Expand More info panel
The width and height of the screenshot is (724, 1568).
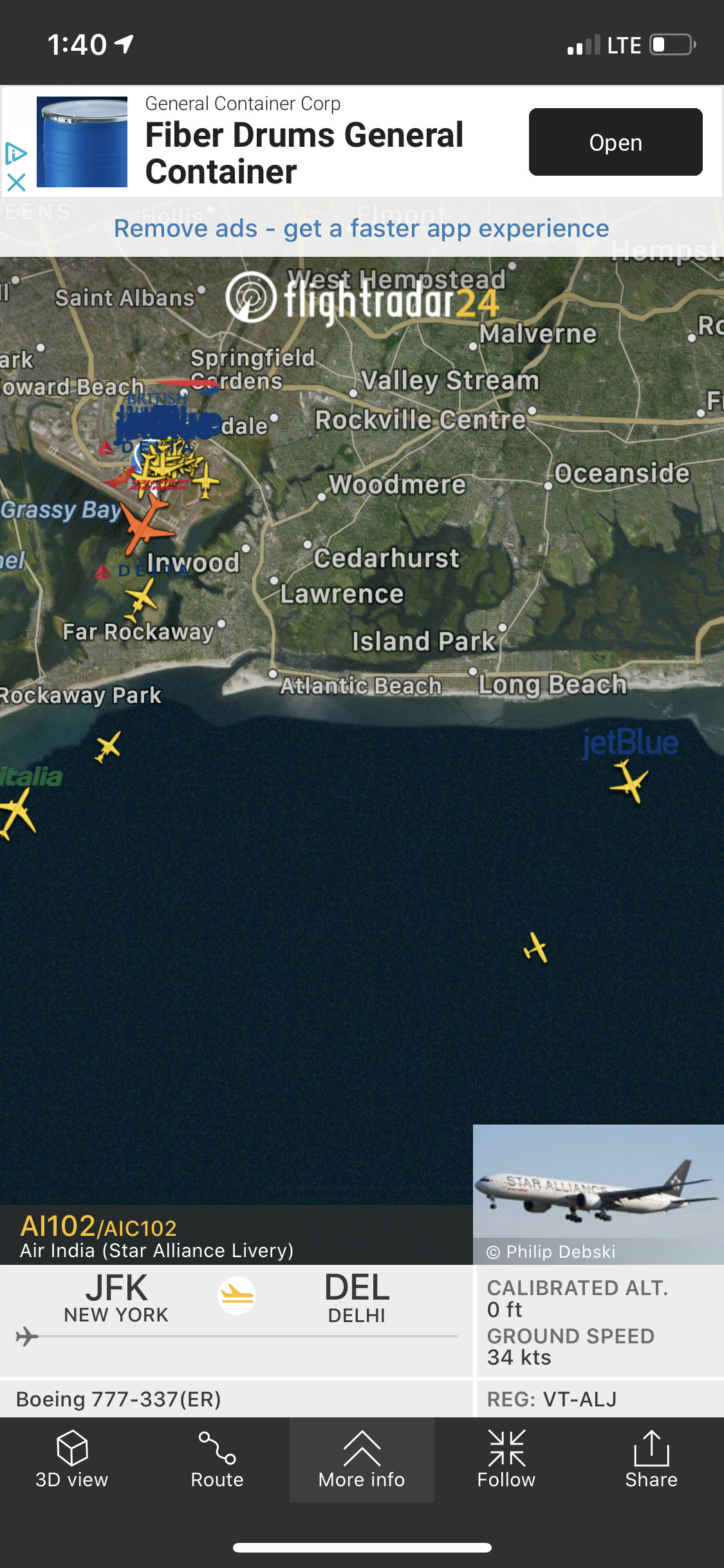[362, 1459]
